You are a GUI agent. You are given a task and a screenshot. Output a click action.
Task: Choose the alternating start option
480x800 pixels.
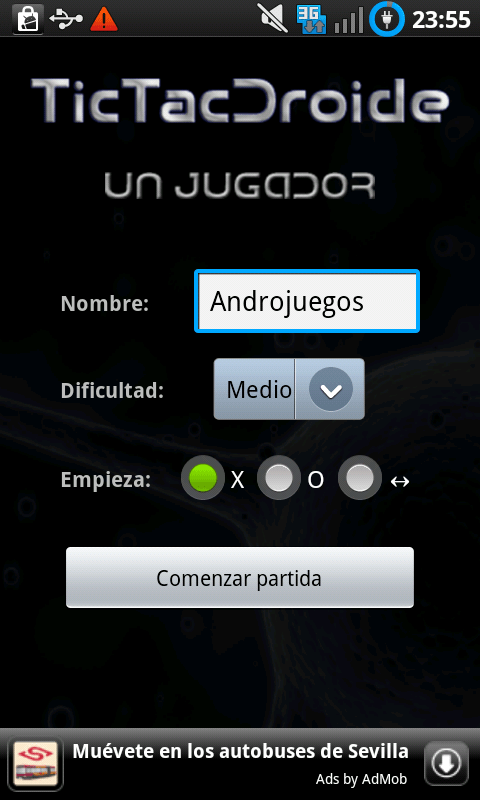360,478
